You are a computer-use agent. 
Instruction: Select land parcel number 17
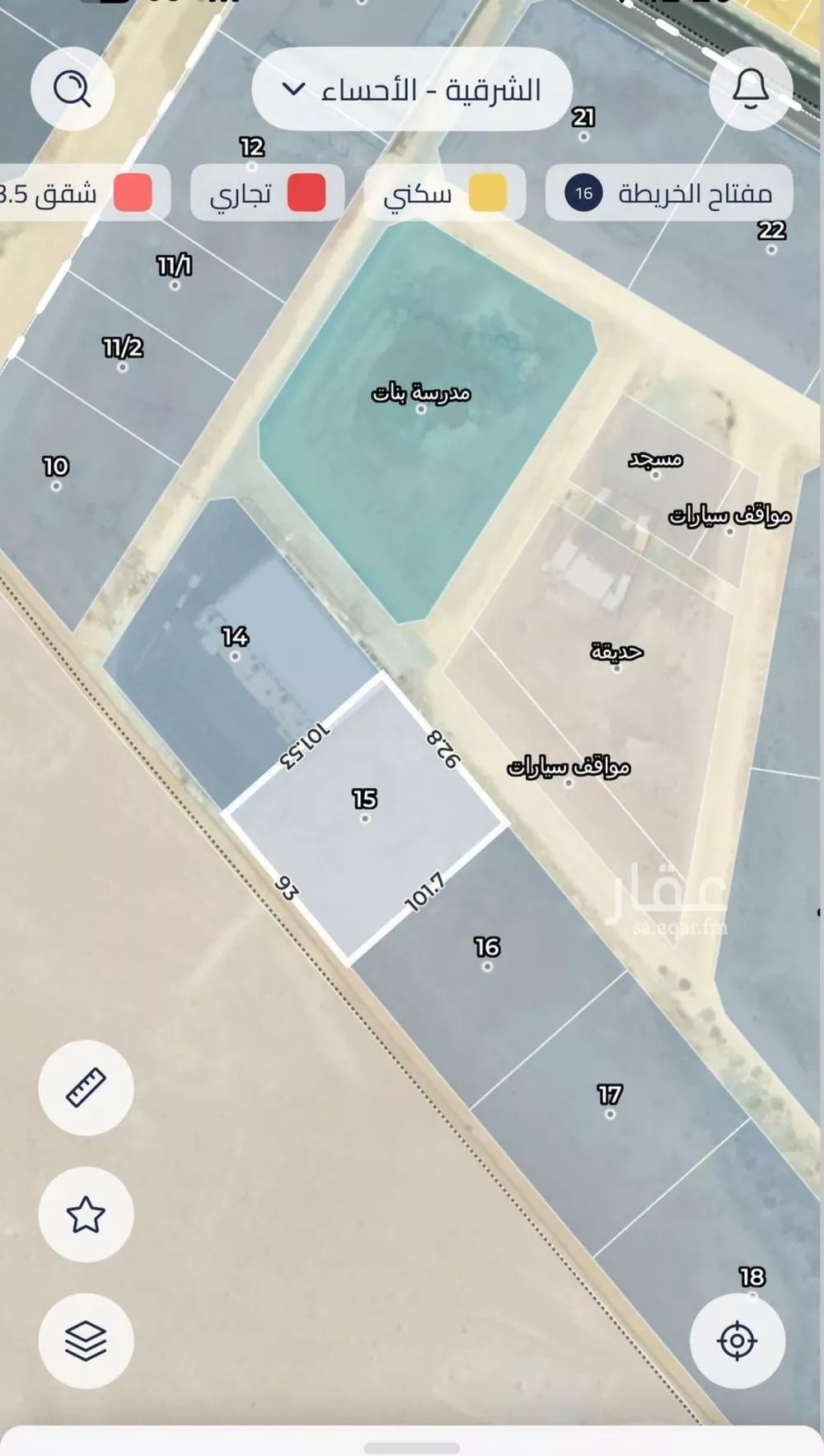(x=610, y=1105)
